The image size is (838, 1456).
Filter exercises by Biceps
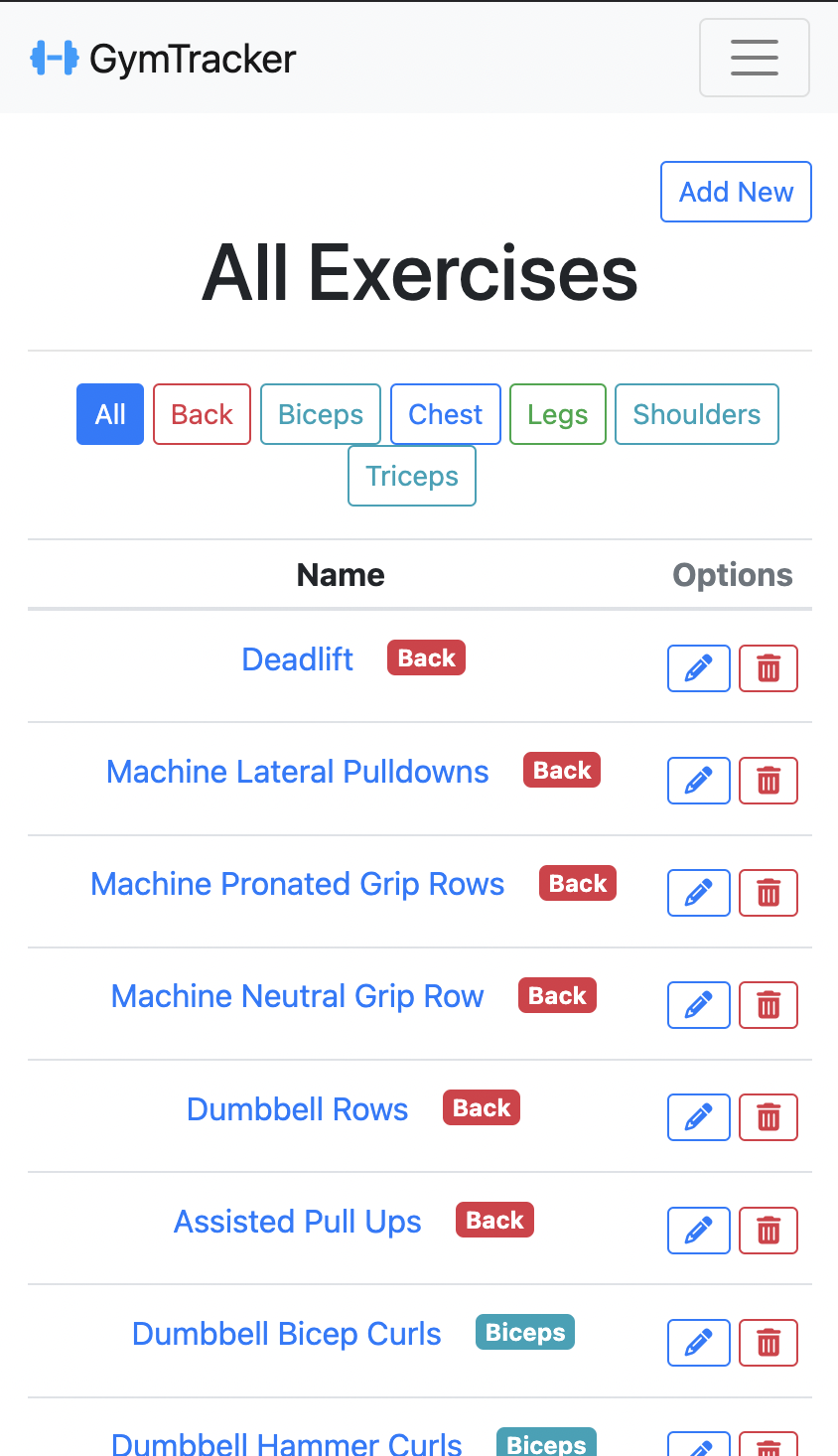click(320, 414)
